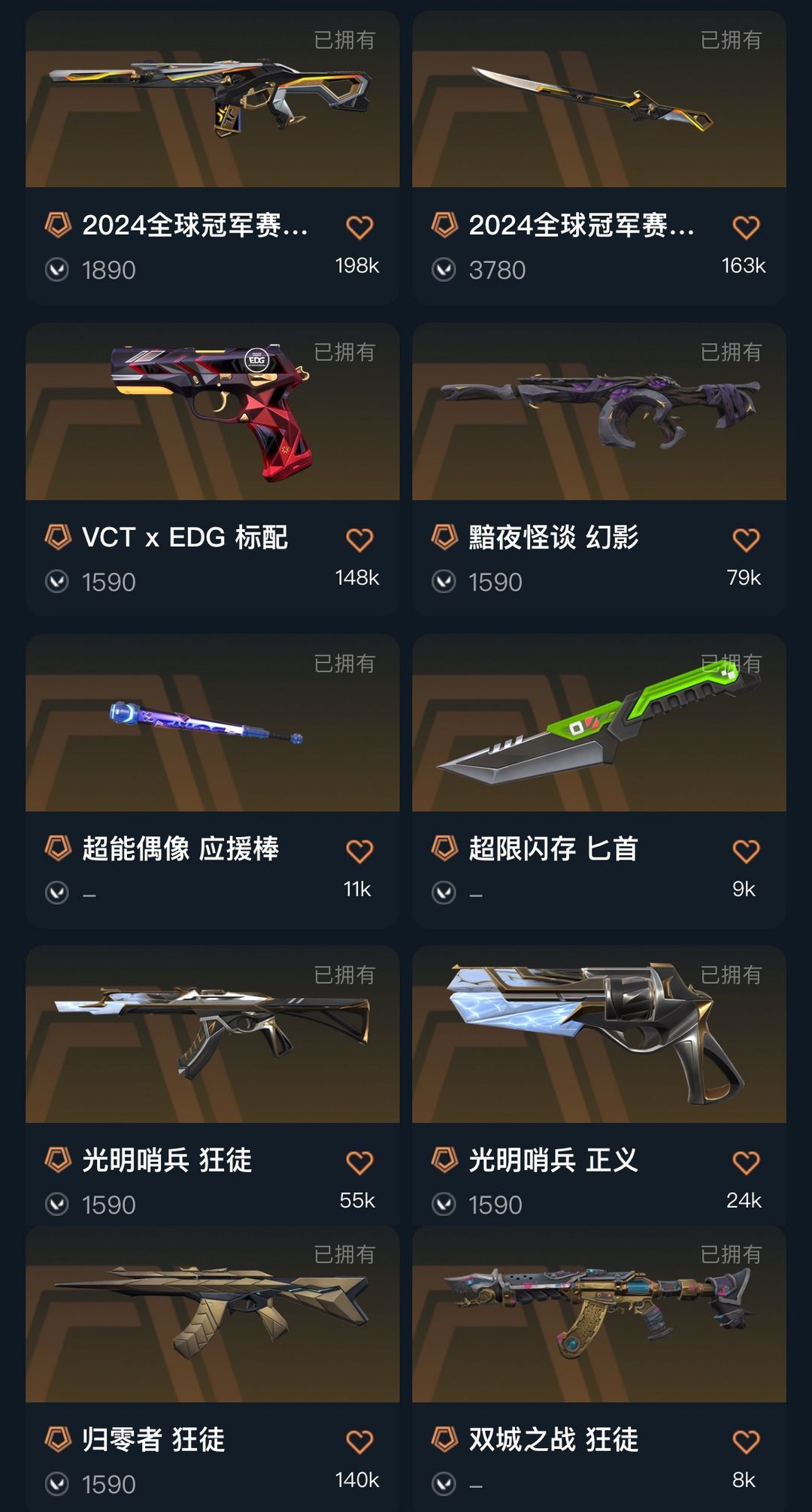Favorite the 超能偶像 应援棒 skin

tap(359, 851)
